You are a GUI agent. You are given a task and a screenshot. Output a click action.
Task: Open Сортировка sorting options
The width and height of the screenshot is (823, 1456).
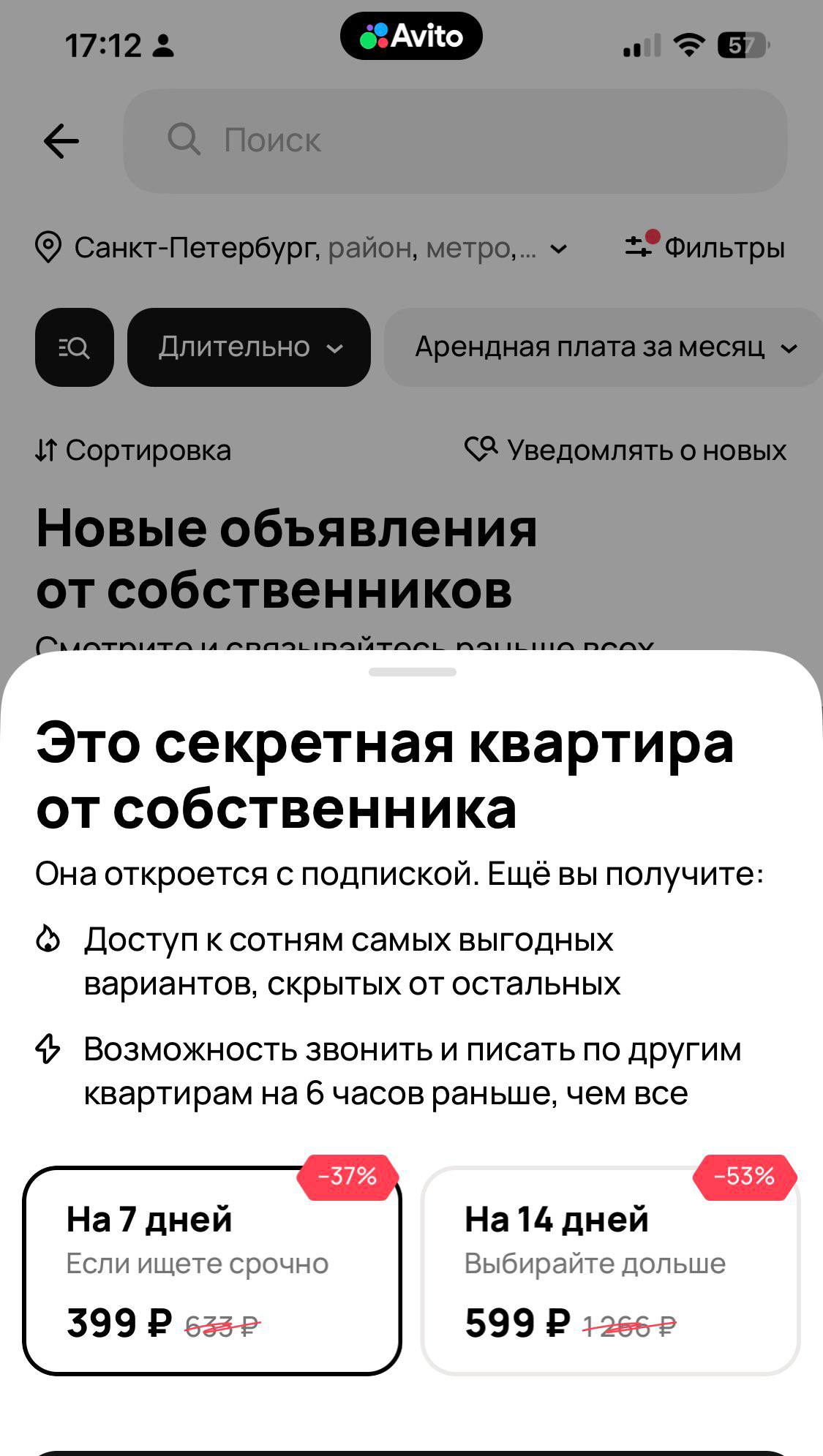(x=133, y=450)
